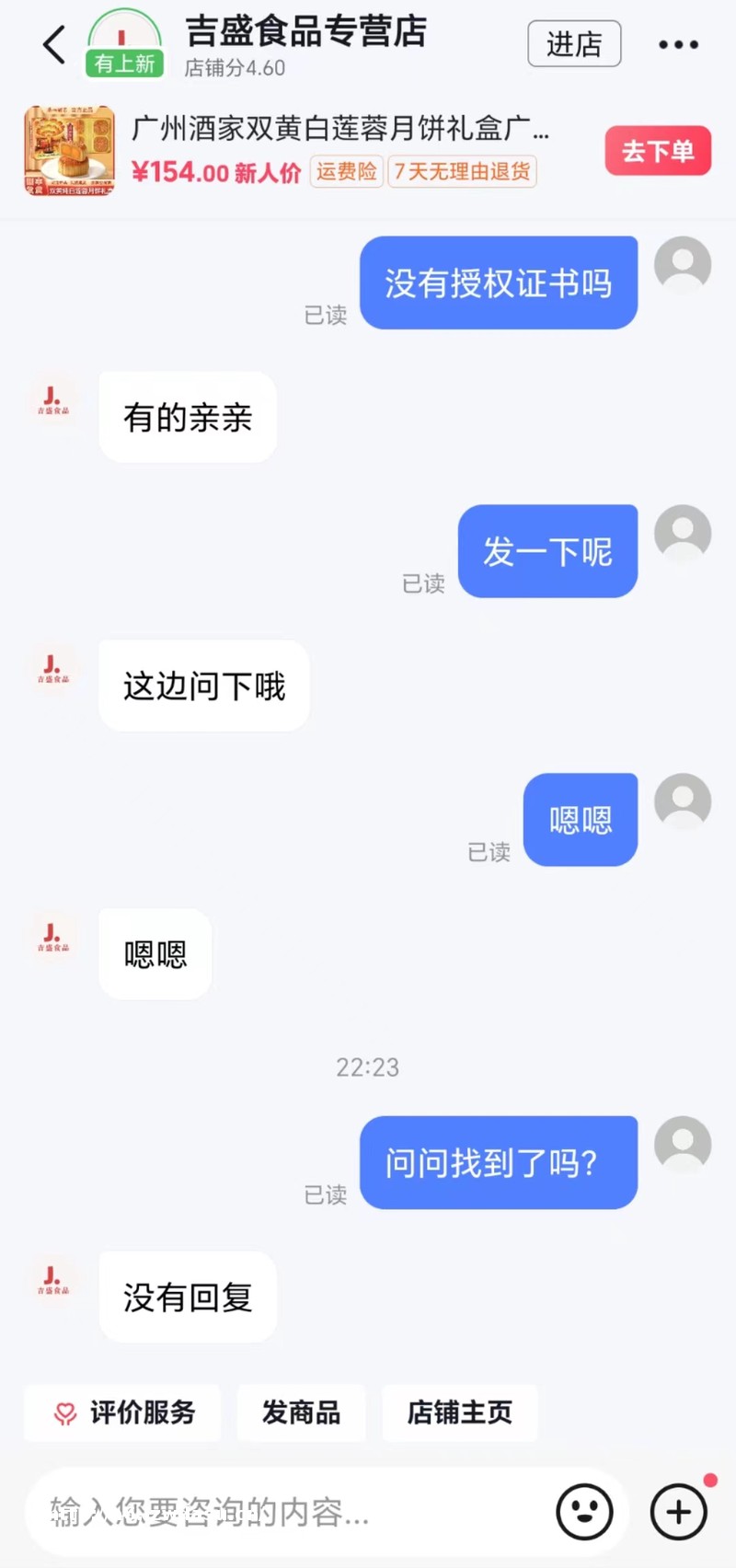Open the three-dot more options menu
This screenshot has width=736, height=1568.
678,44
